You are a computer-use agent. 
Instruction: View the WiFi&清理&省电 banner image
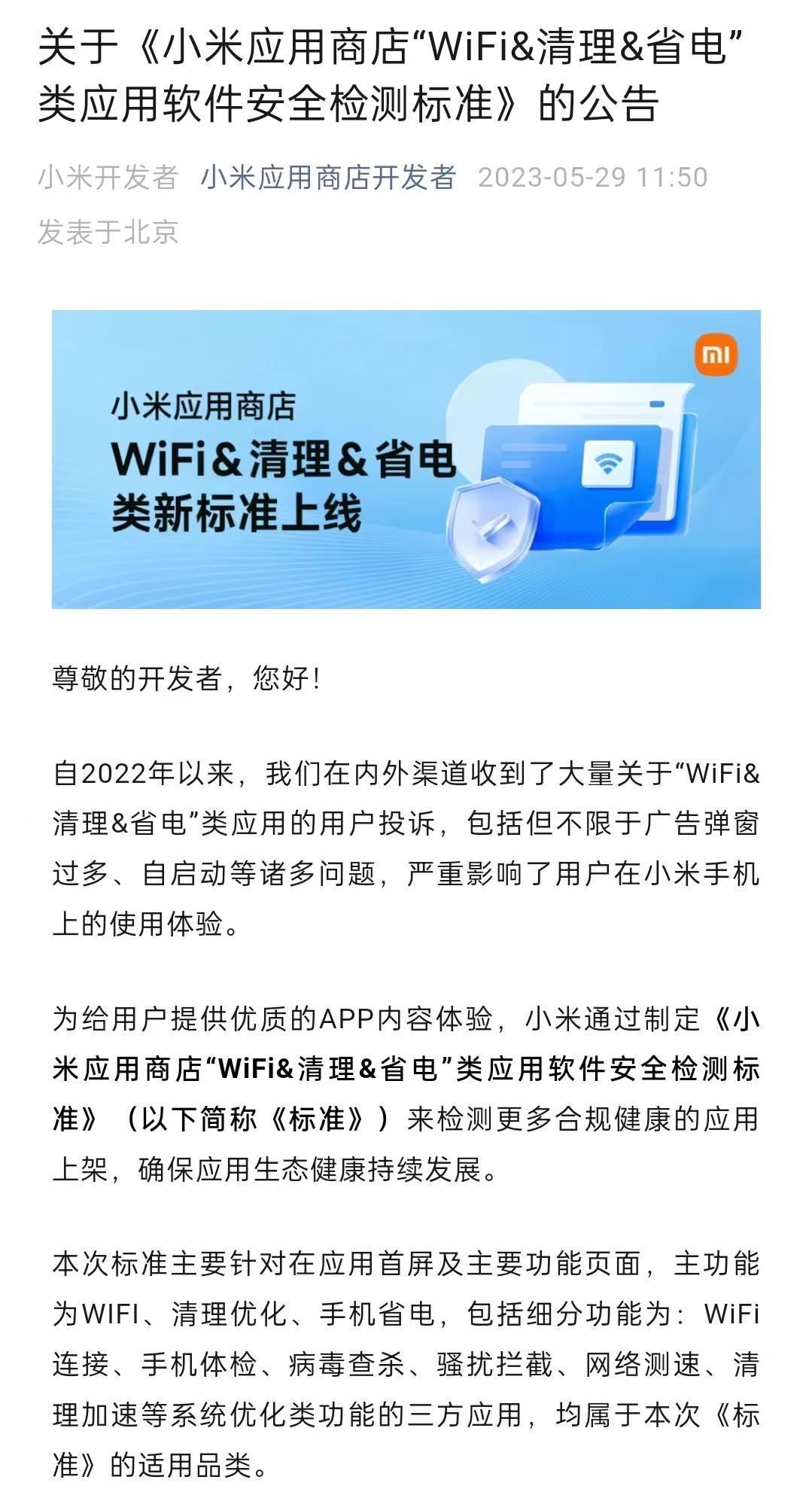pyautogui.click(x=406, y=458)
